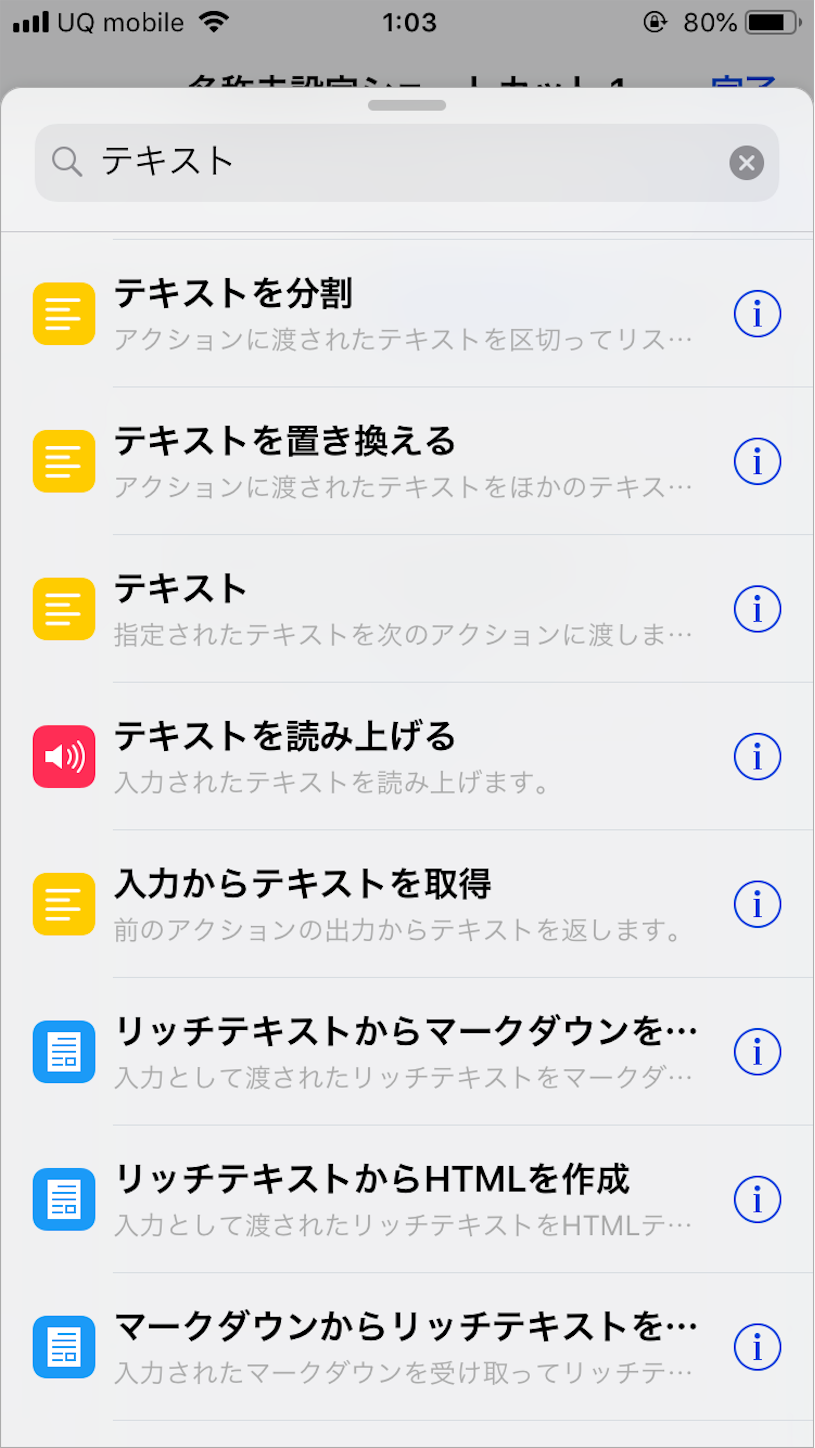Open info for テキストを読み上げる
The width and height of the screenshot is (815, 1448).
[x=757, y=757]
